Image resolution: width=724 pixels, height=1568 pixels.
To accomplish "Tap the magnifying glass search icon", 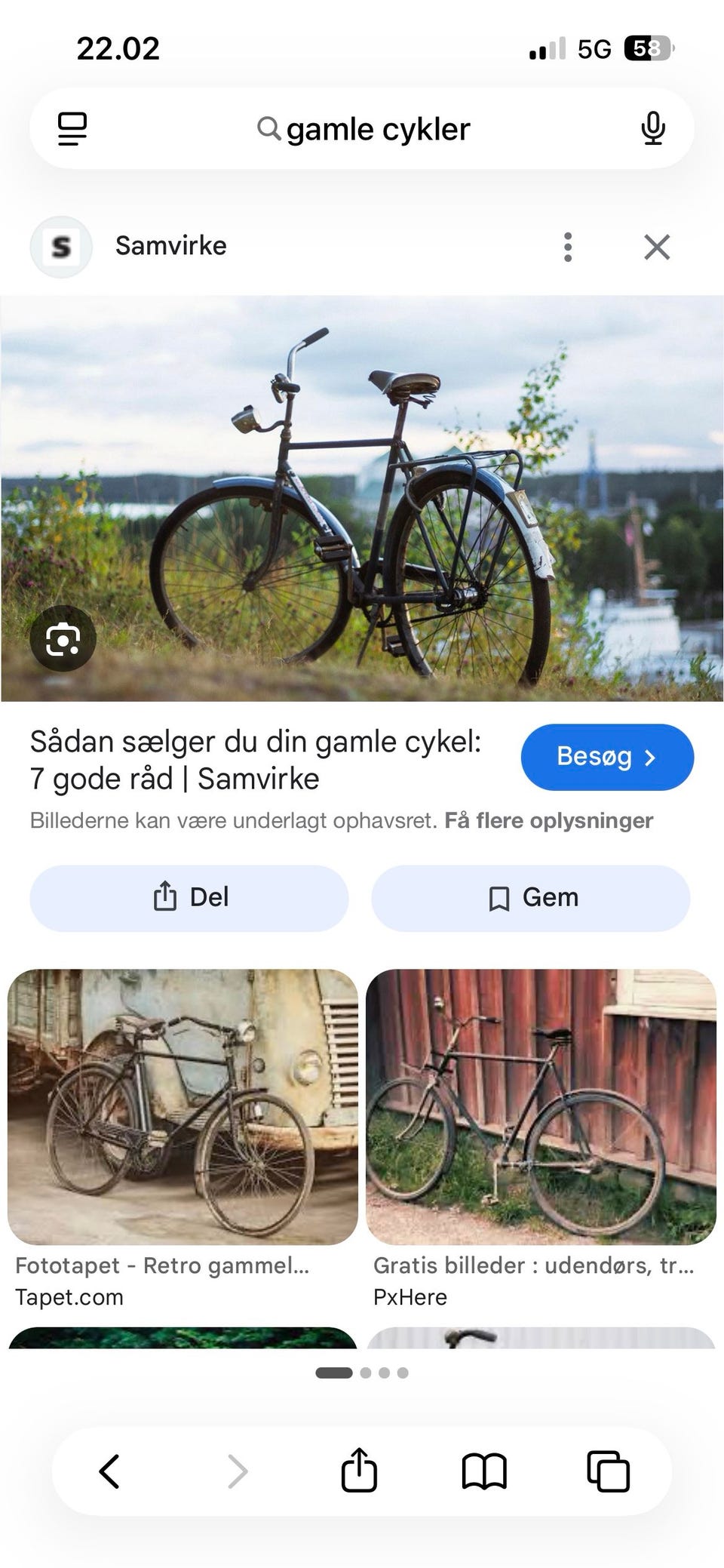I will click(x=268, y=128).
